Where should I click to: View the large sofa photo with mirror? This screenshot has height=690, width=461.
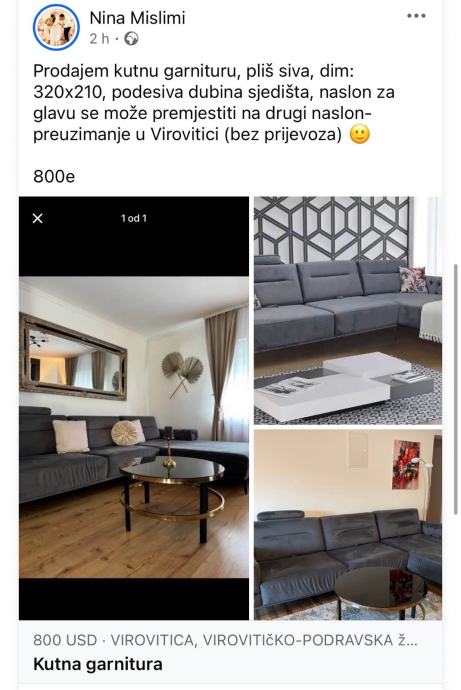[x=134, y=408]
